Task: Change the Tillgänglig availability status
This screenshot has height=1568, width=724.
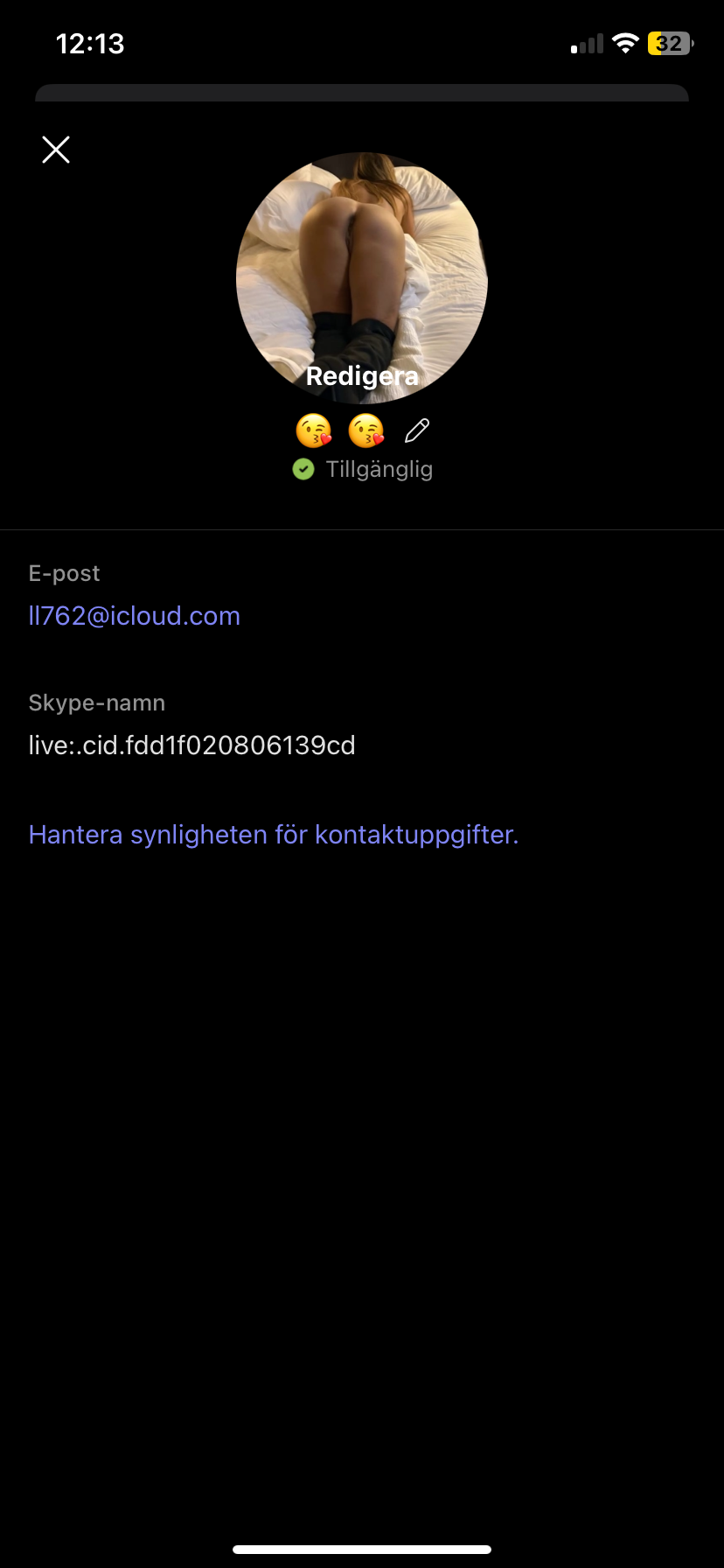Action: click(363, 470)
